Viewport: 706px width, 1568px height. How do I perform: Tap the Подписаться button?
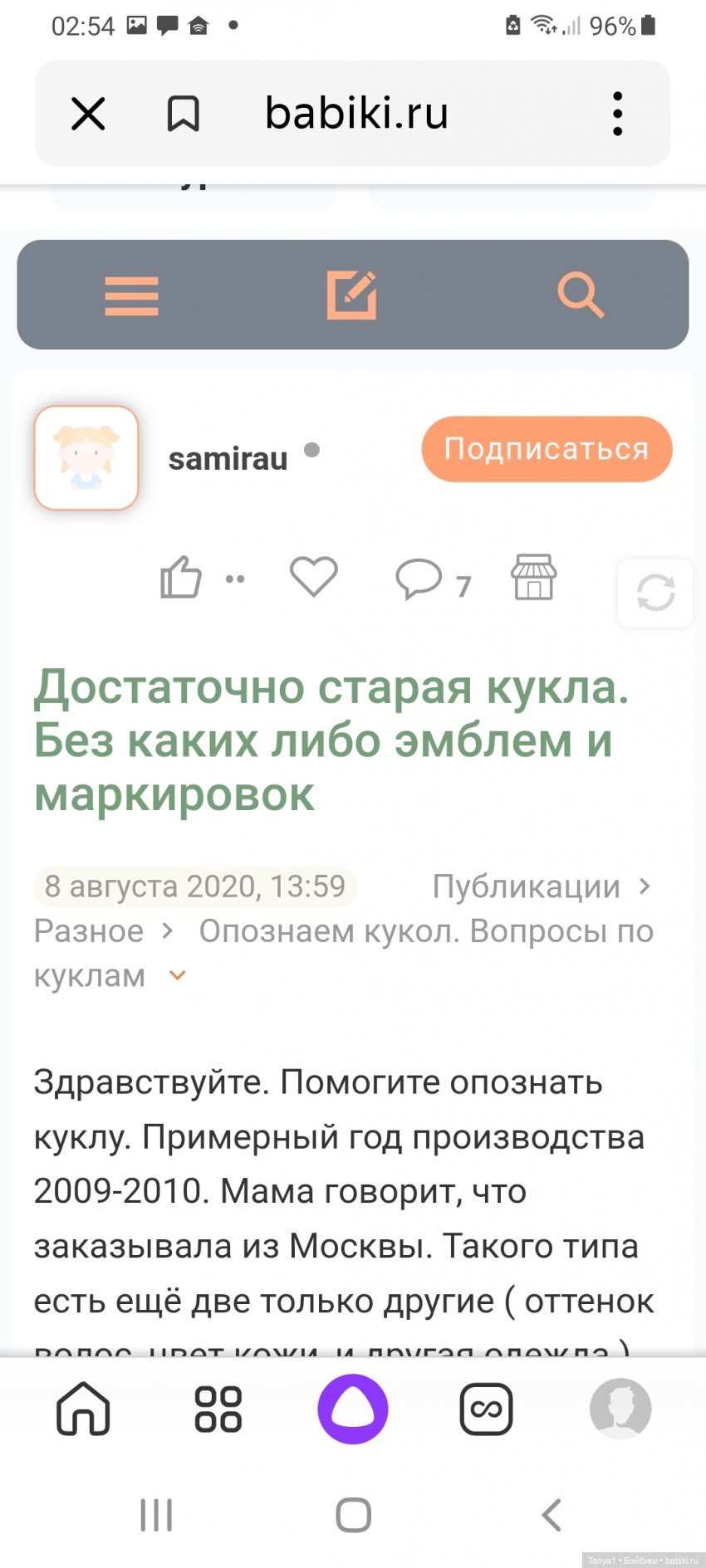pyautogui.click(x=547, y=449)
